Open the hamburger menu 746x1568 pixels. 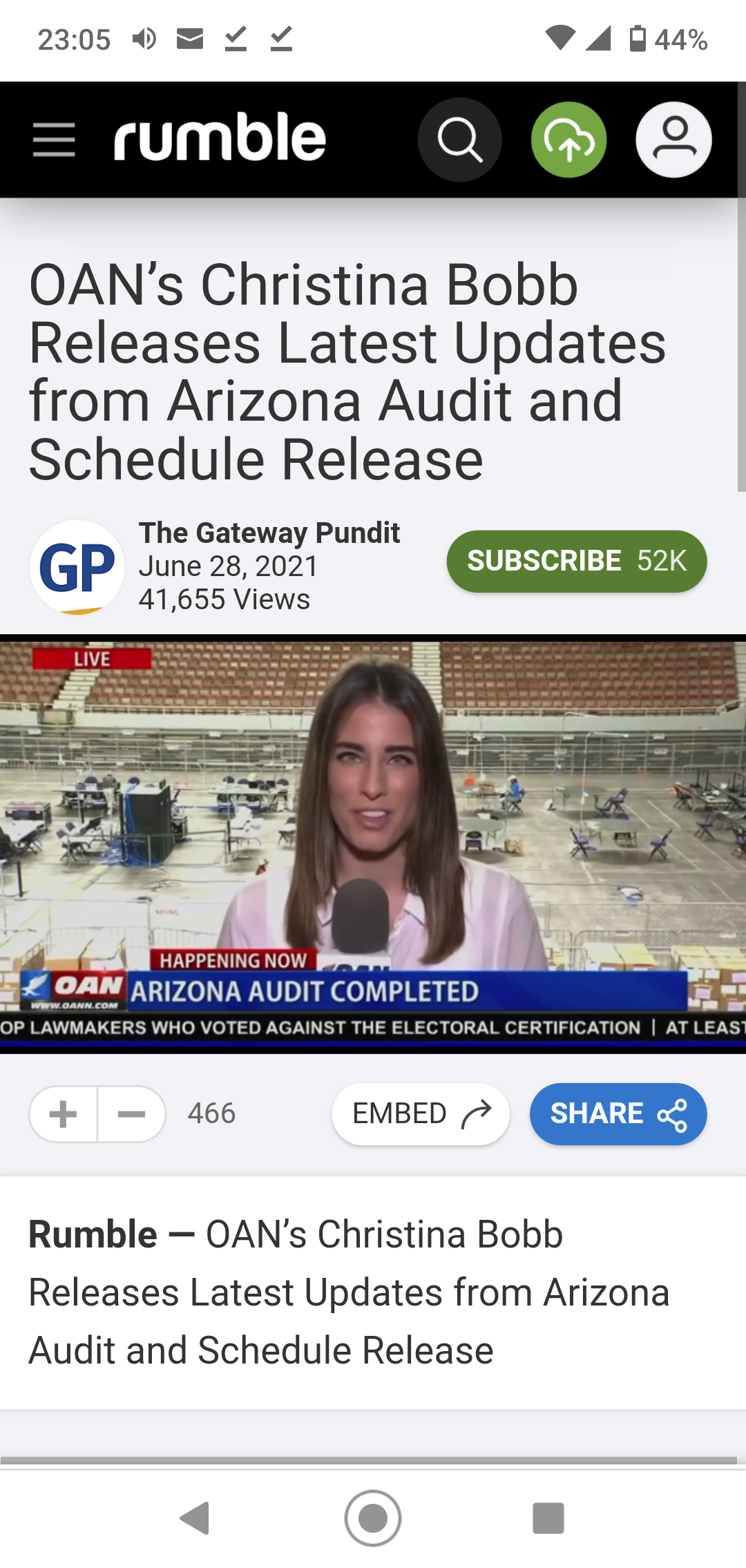54,140
